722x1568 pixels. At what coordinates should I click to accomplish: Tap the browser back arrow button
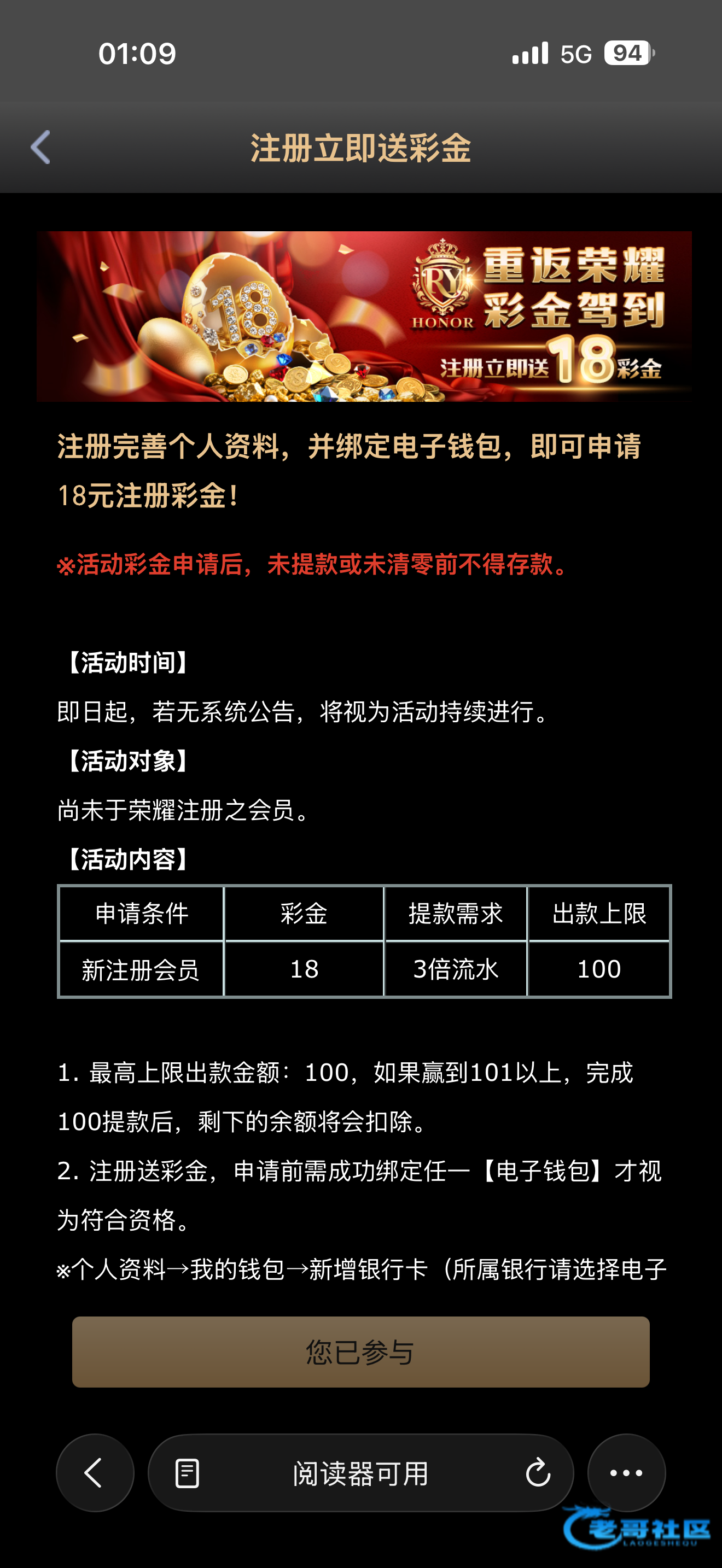point(95,1472)
